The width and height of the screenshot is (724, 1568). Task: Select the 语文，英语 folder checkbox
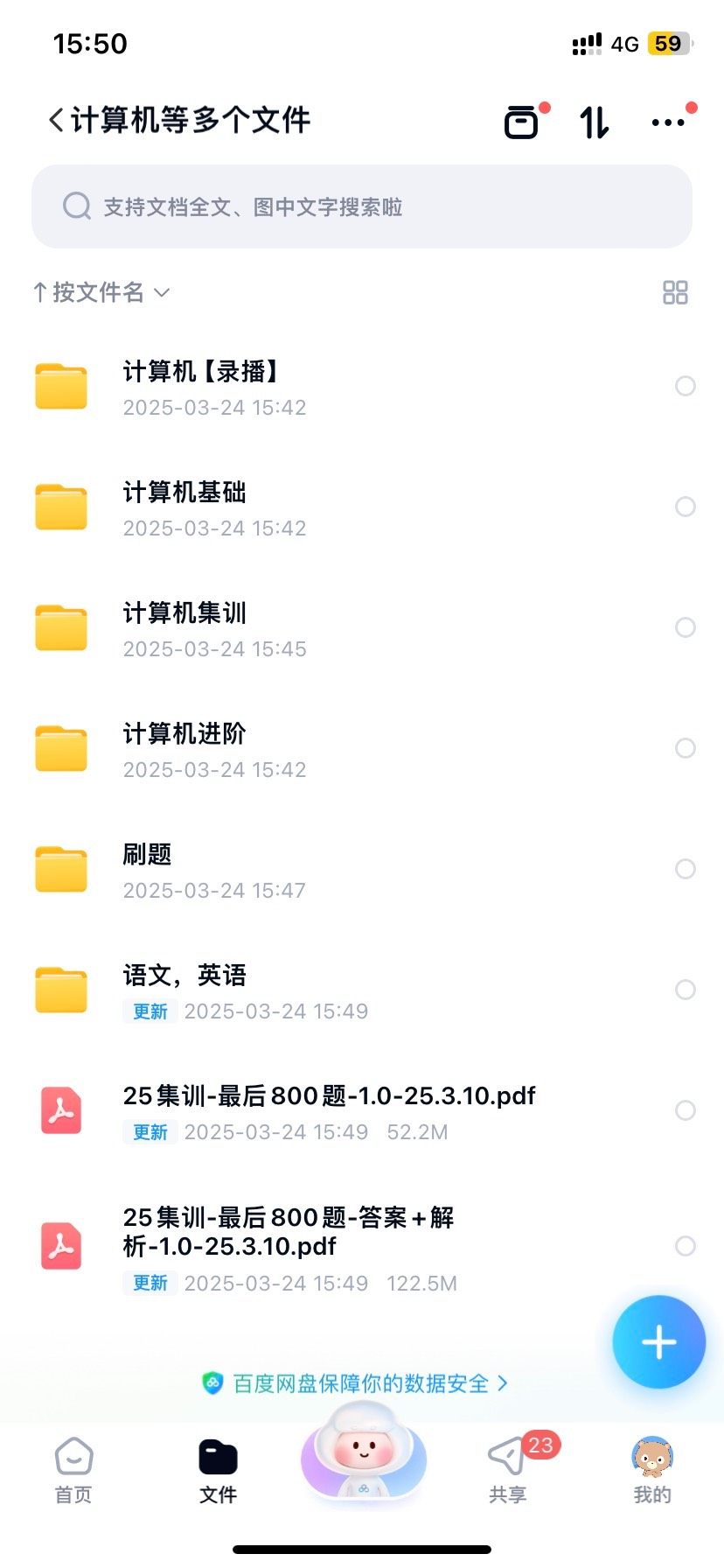pyautogui.click(x=686, y=990)
